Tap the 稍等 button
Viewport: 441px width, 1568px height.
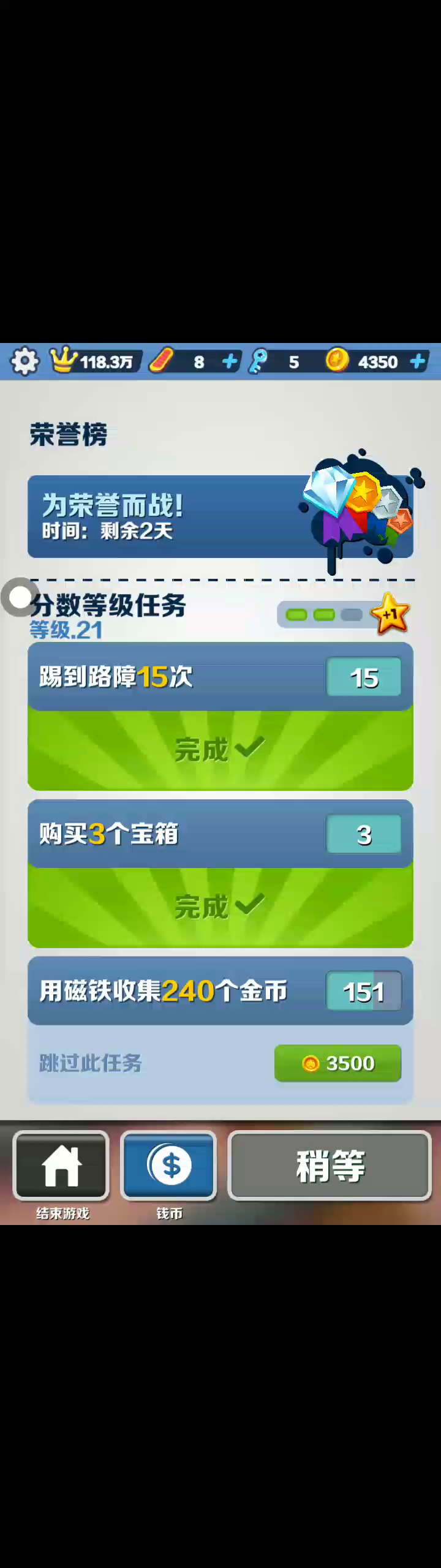[330, 1165]
